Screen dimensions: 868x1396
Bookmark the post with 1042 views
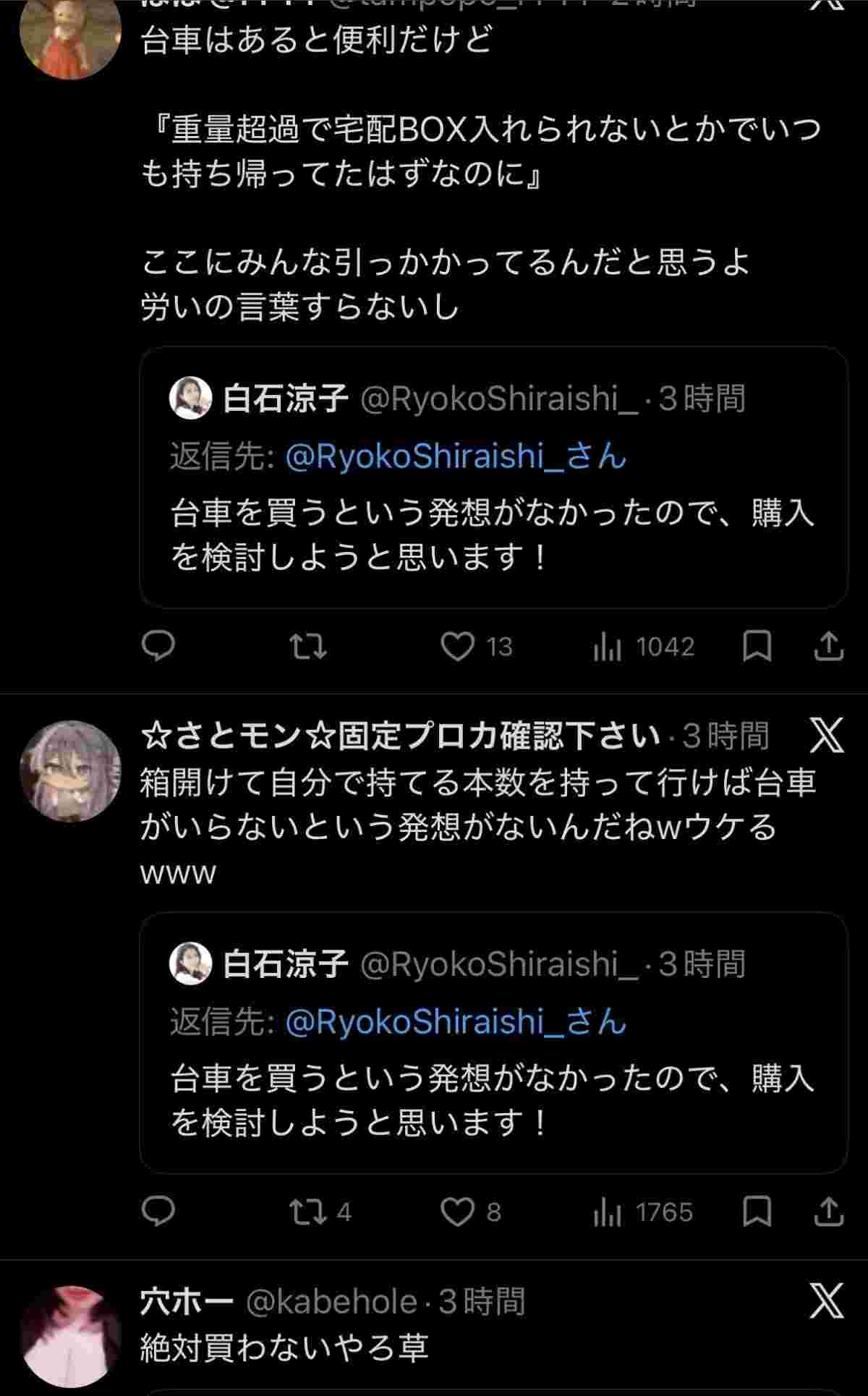click(757, 646)
